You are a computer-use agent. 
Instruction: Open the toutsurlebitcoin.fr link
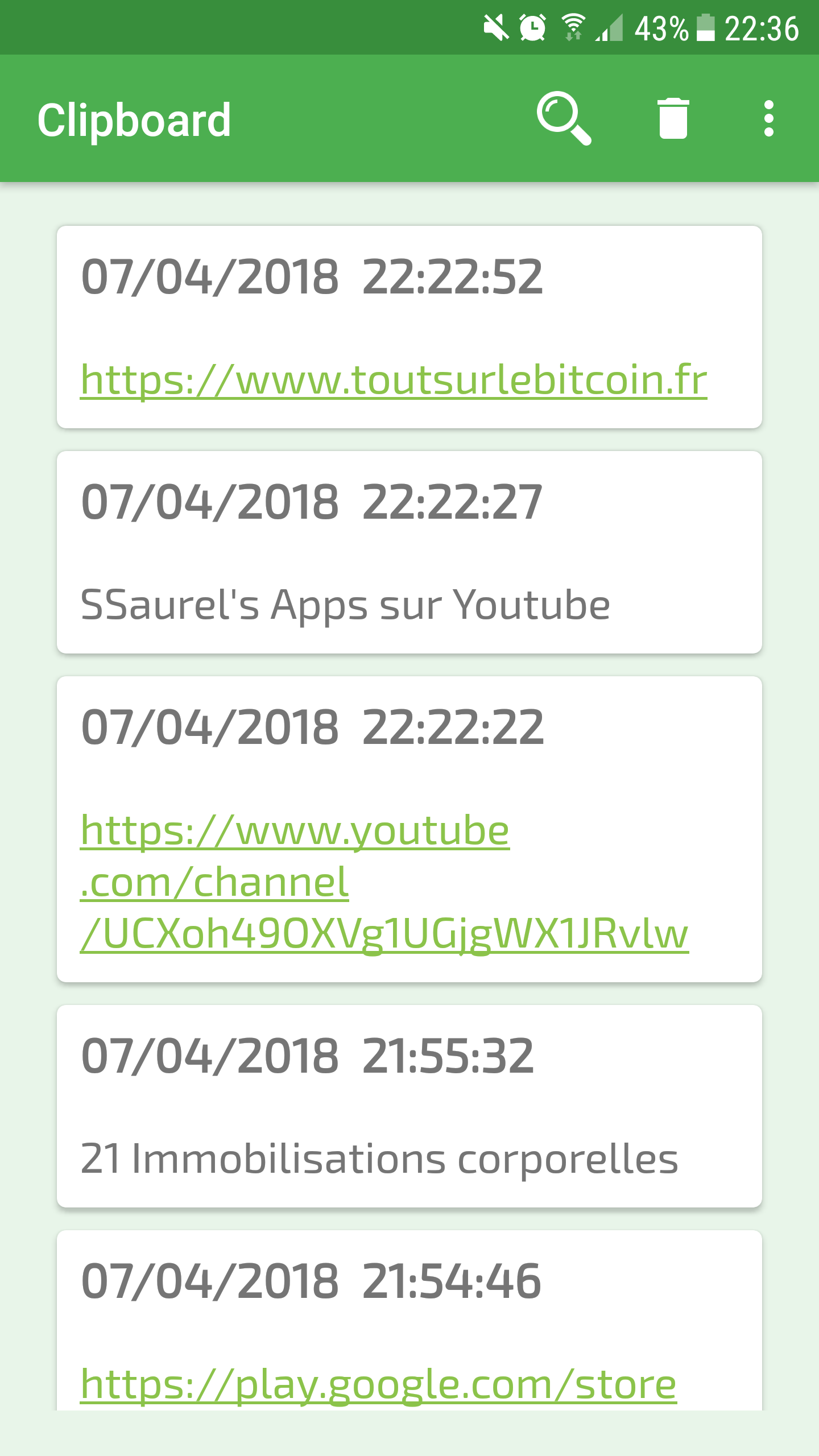pyautogui.click(x=394, y=380)
